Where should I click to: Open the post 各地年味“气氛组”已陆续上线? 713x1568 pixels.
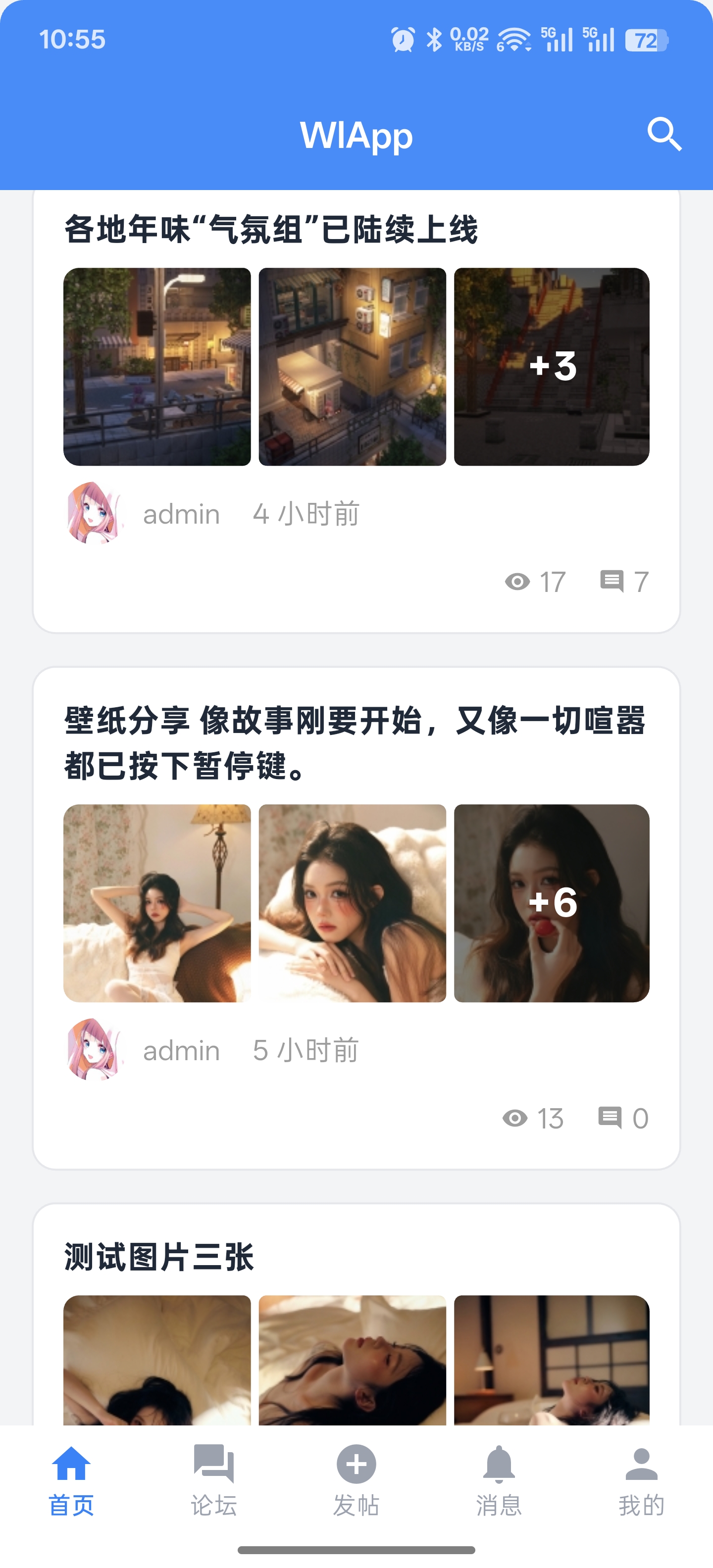271,230
